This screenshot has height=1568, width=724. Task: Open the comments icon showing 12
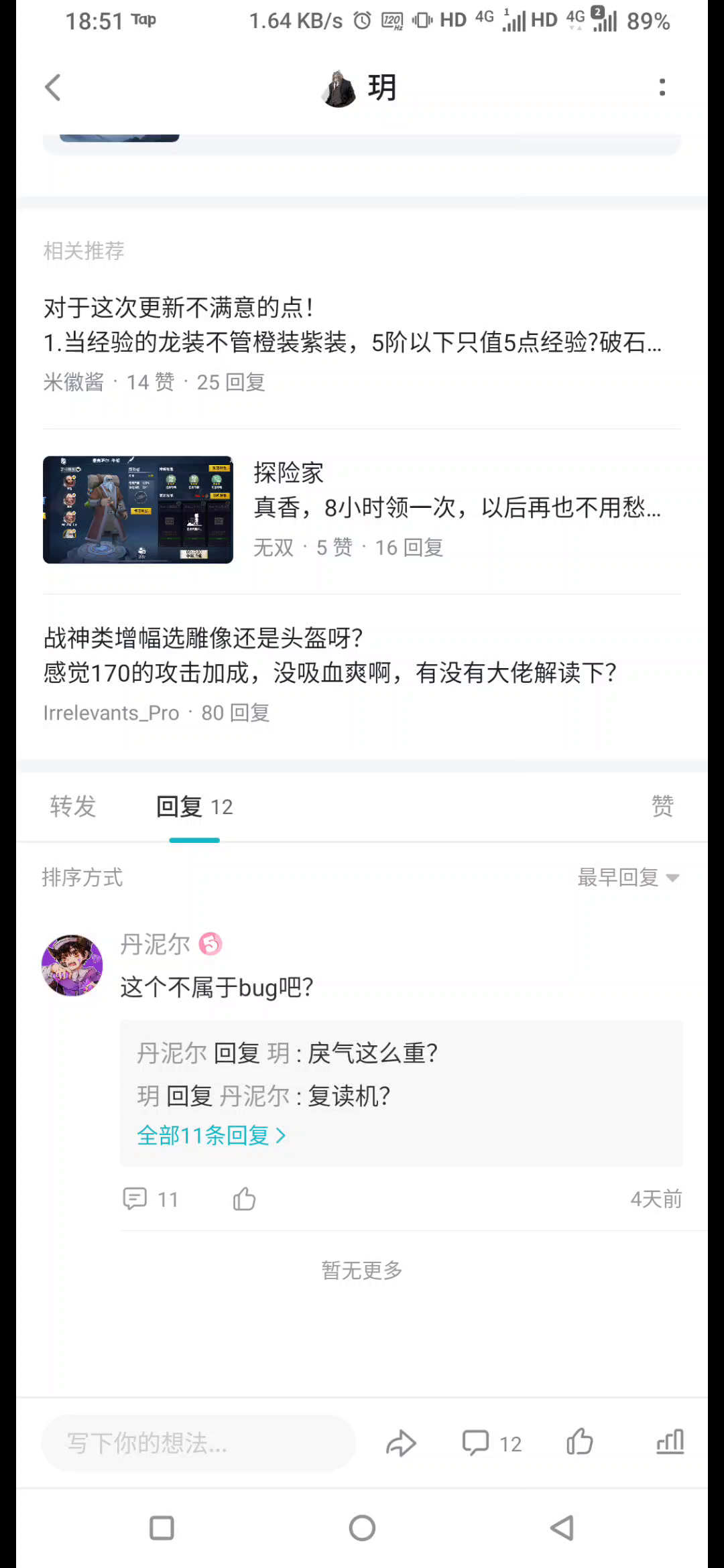(x=491, y=1443)
